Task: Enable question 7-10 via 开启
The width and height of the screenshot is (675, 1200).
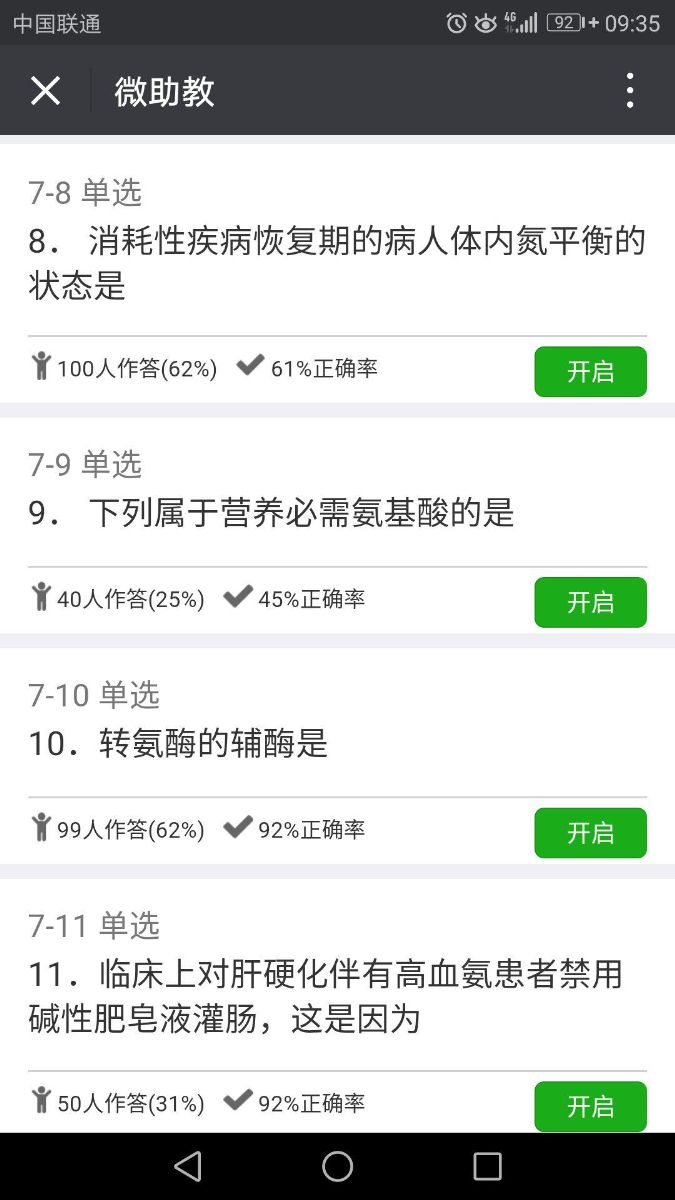Action: click(590, 833)
